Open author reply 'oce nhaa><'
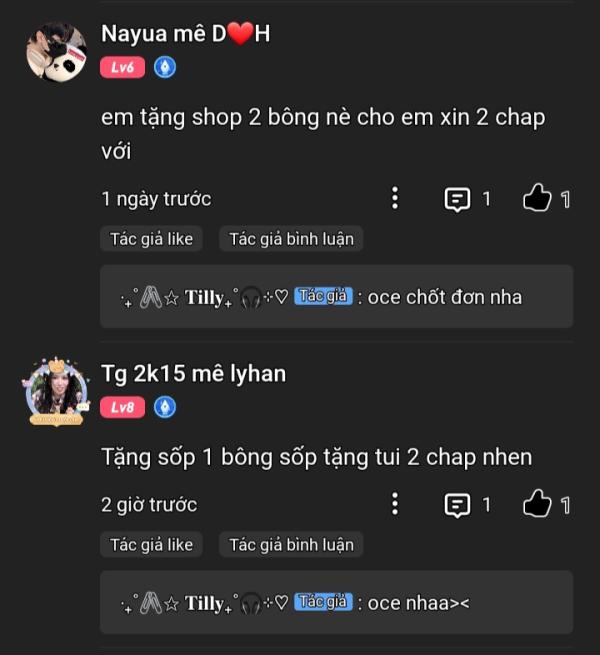Viewport: 600px width, 655px height. pyautogui.click(x=336, y=603)
